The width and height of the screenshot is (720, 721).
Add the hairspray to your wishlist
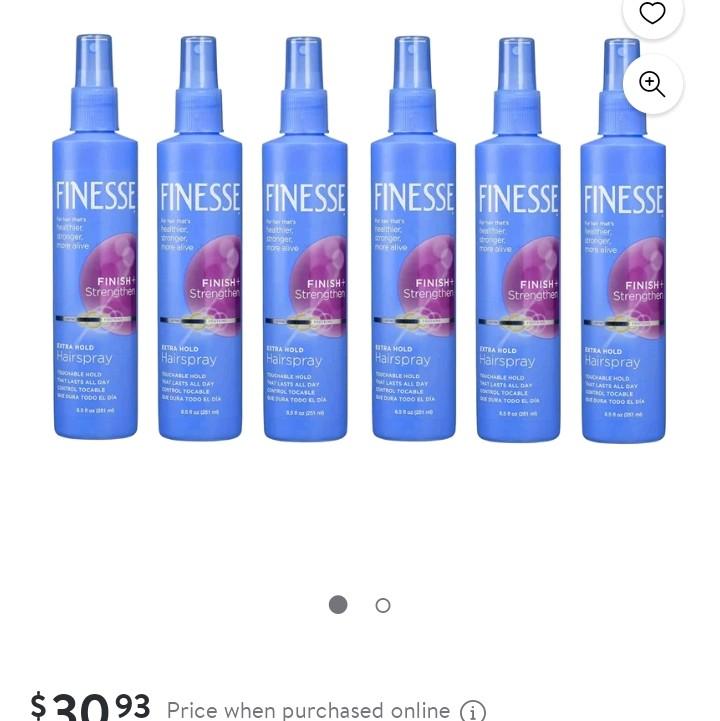pos(652,14)
